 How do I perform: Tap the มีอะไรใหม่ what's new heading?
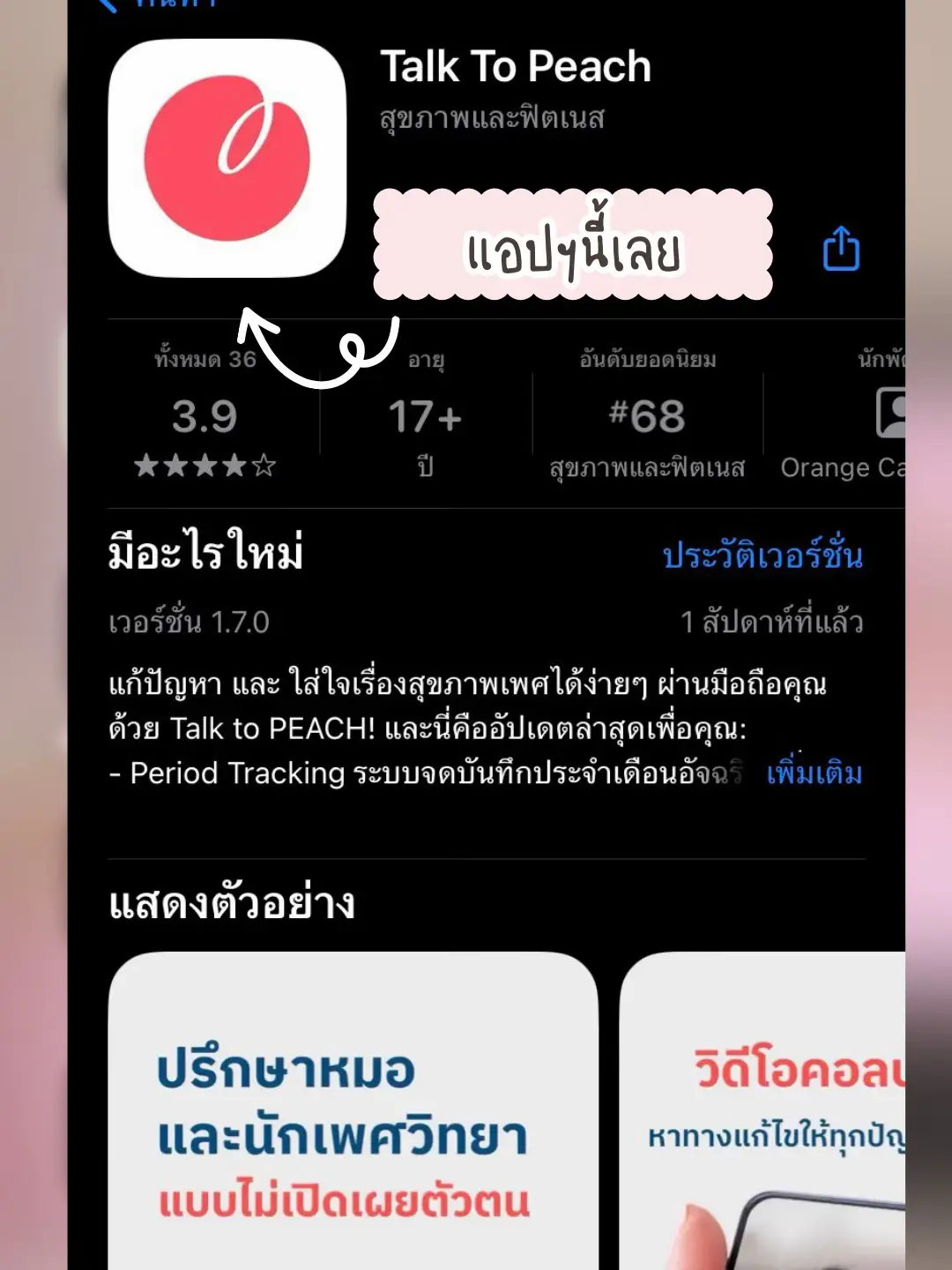[x=205, y=551]
